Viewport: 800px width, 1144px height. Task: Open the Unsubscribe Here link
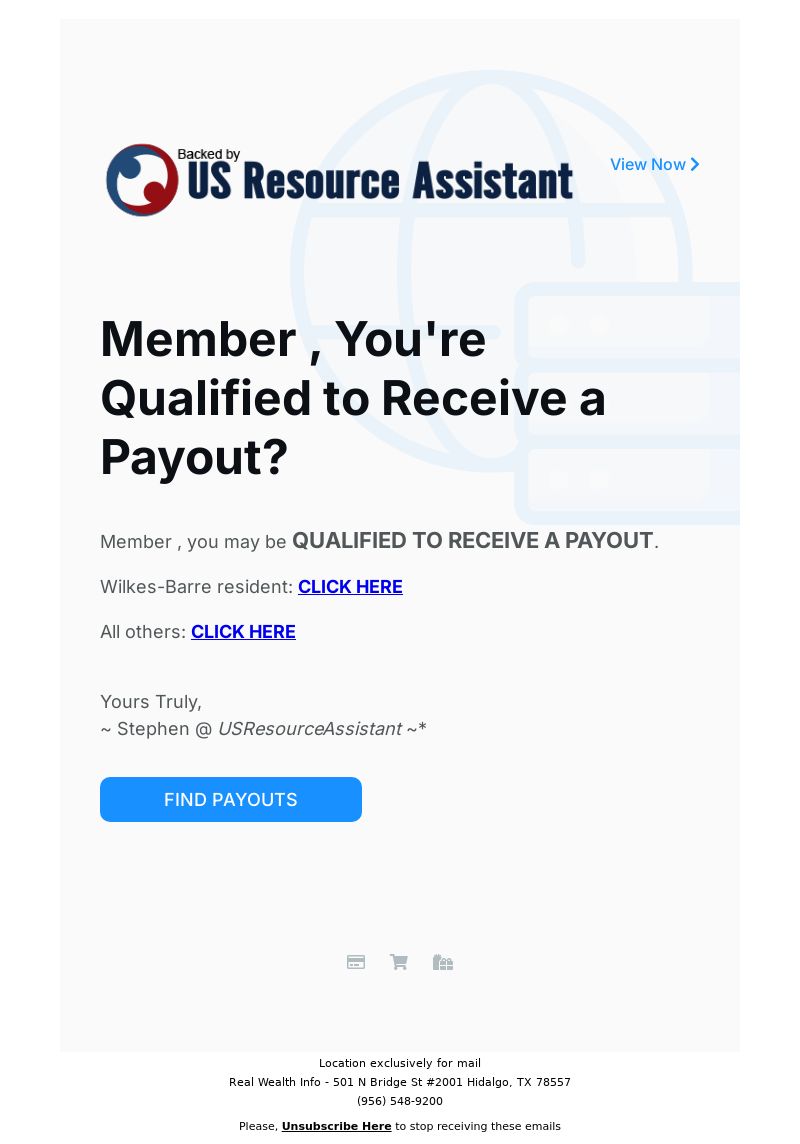[336, 1126]
